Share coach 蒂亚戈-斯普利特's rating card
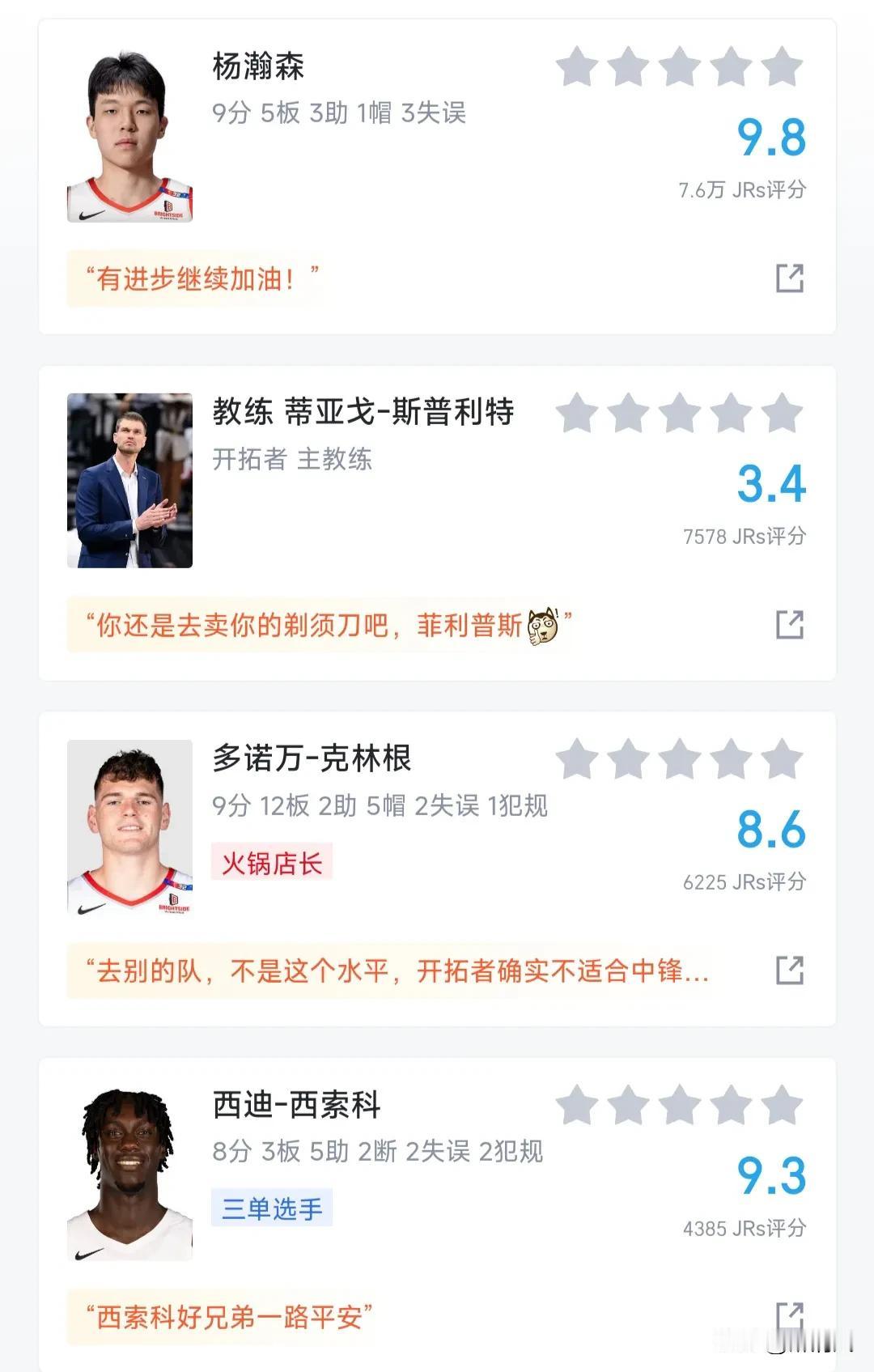The height and width of the screenshot is (1372, 874). click(x=789, y=625)
